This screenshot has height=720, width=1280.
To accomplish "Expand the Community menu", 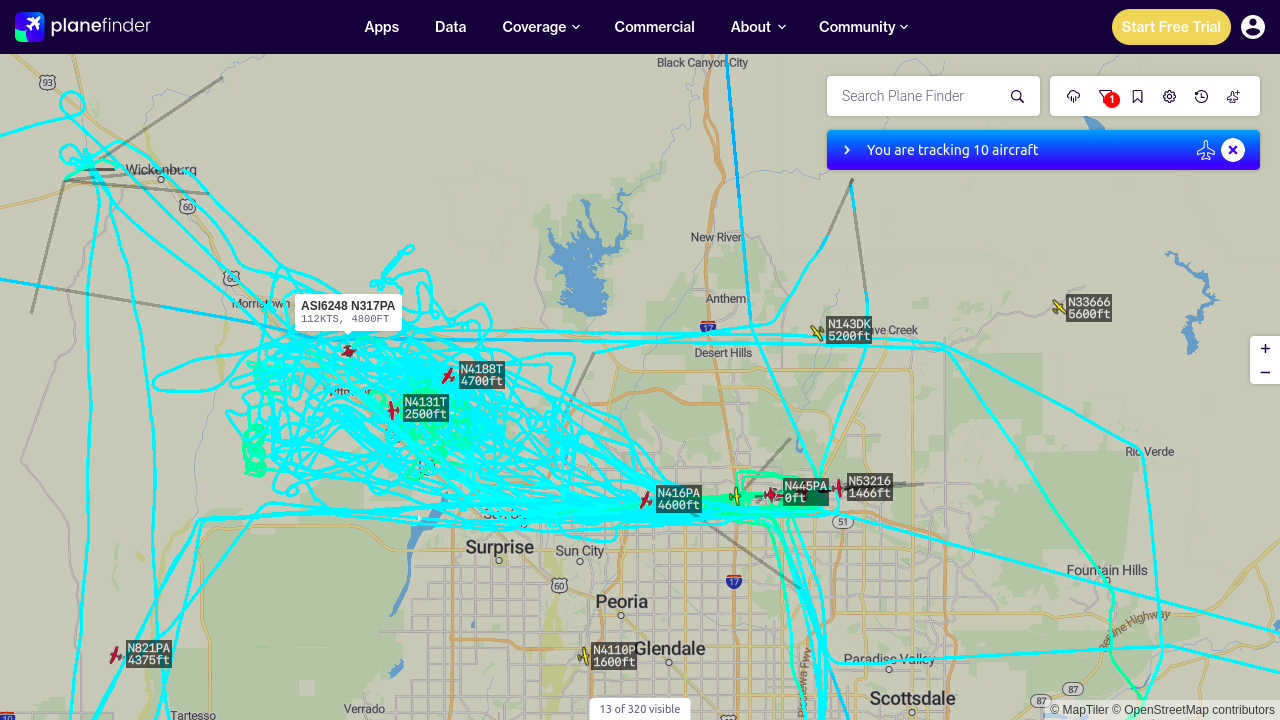I will tap(864, 27).
